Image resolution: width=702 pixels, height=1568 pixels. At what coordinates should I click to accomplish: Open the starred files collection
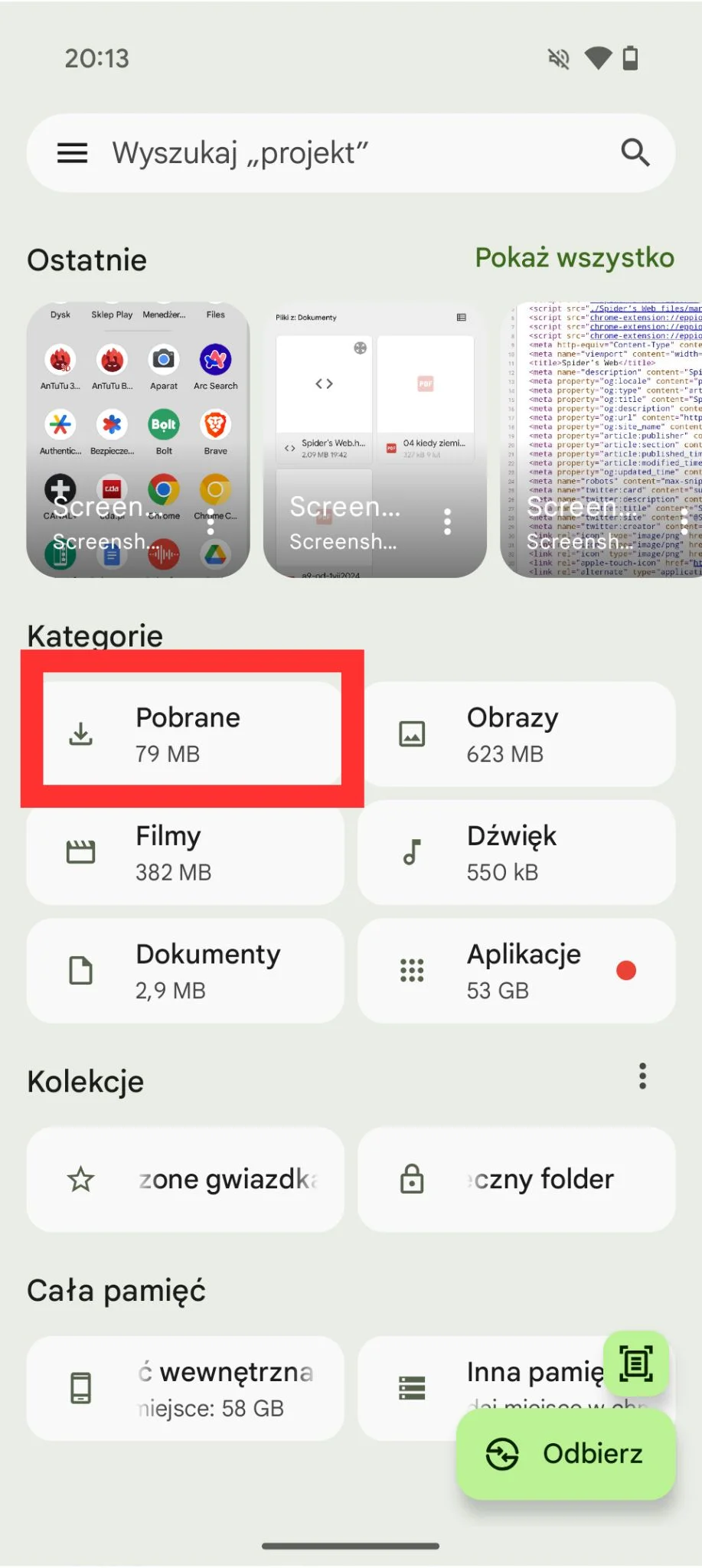pyautogui.click(x=185, y=1179)
